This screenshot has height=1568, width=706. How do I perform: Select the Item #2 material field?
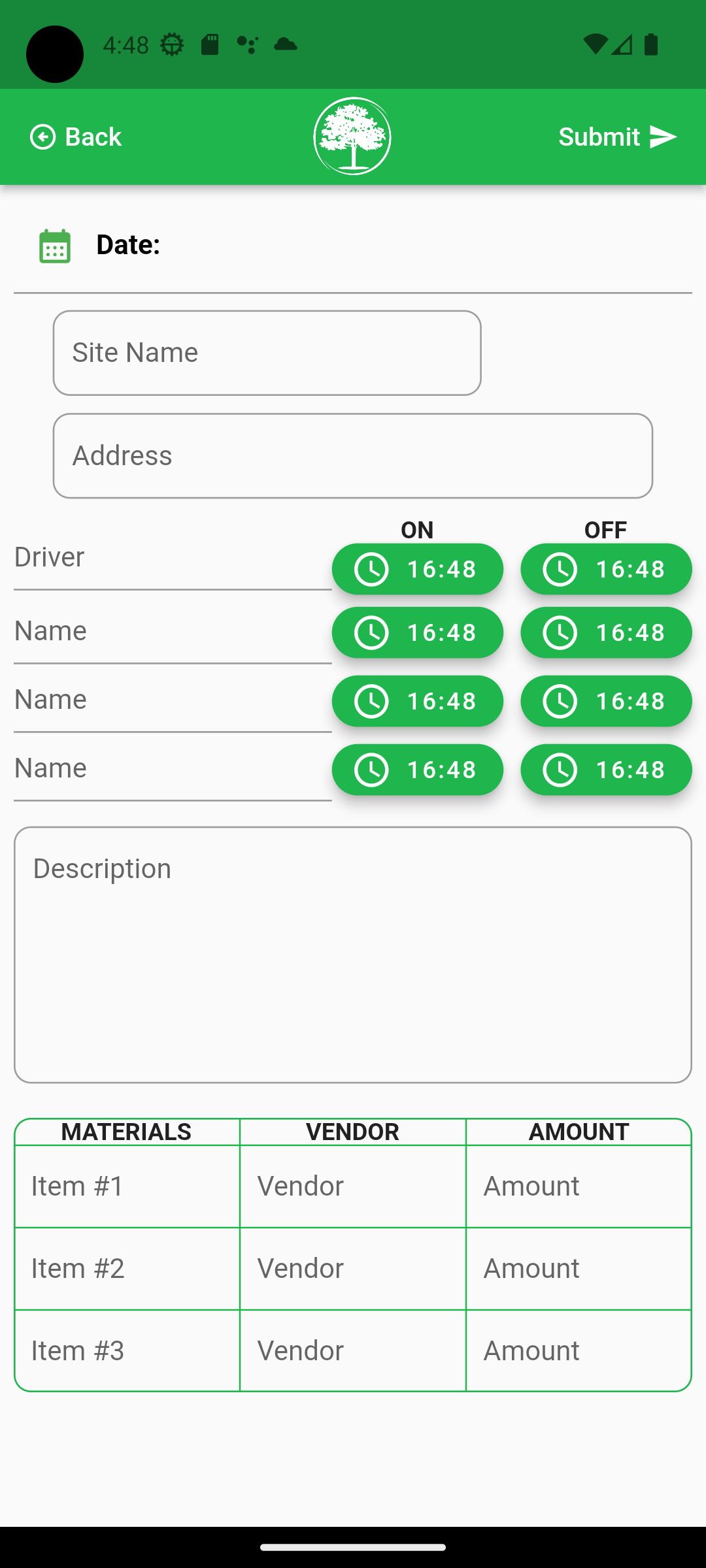[x=127, y=1269]
